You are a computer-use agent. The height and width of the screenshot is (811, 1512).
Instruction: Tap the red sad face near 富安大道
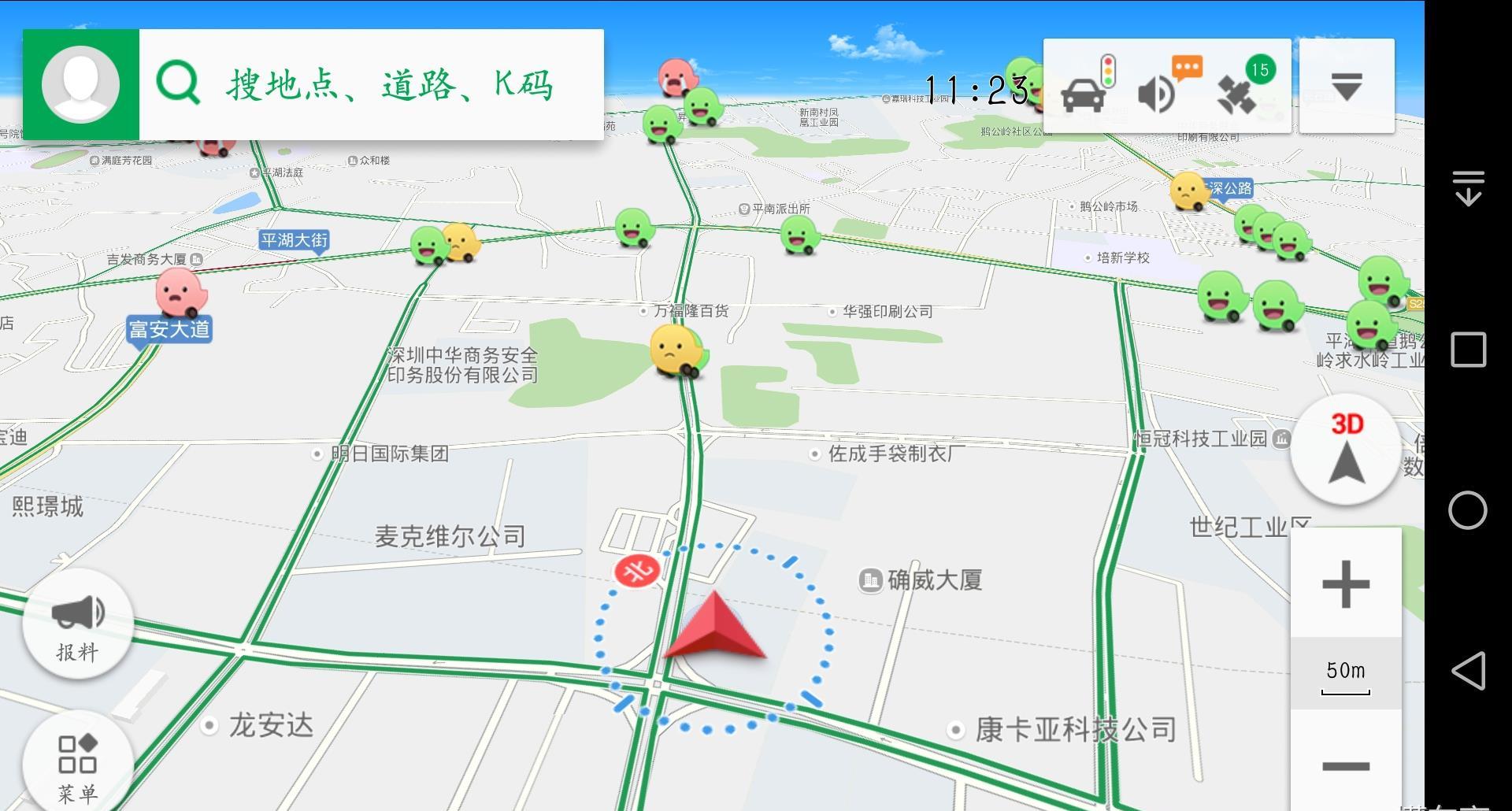pos(179,293)
